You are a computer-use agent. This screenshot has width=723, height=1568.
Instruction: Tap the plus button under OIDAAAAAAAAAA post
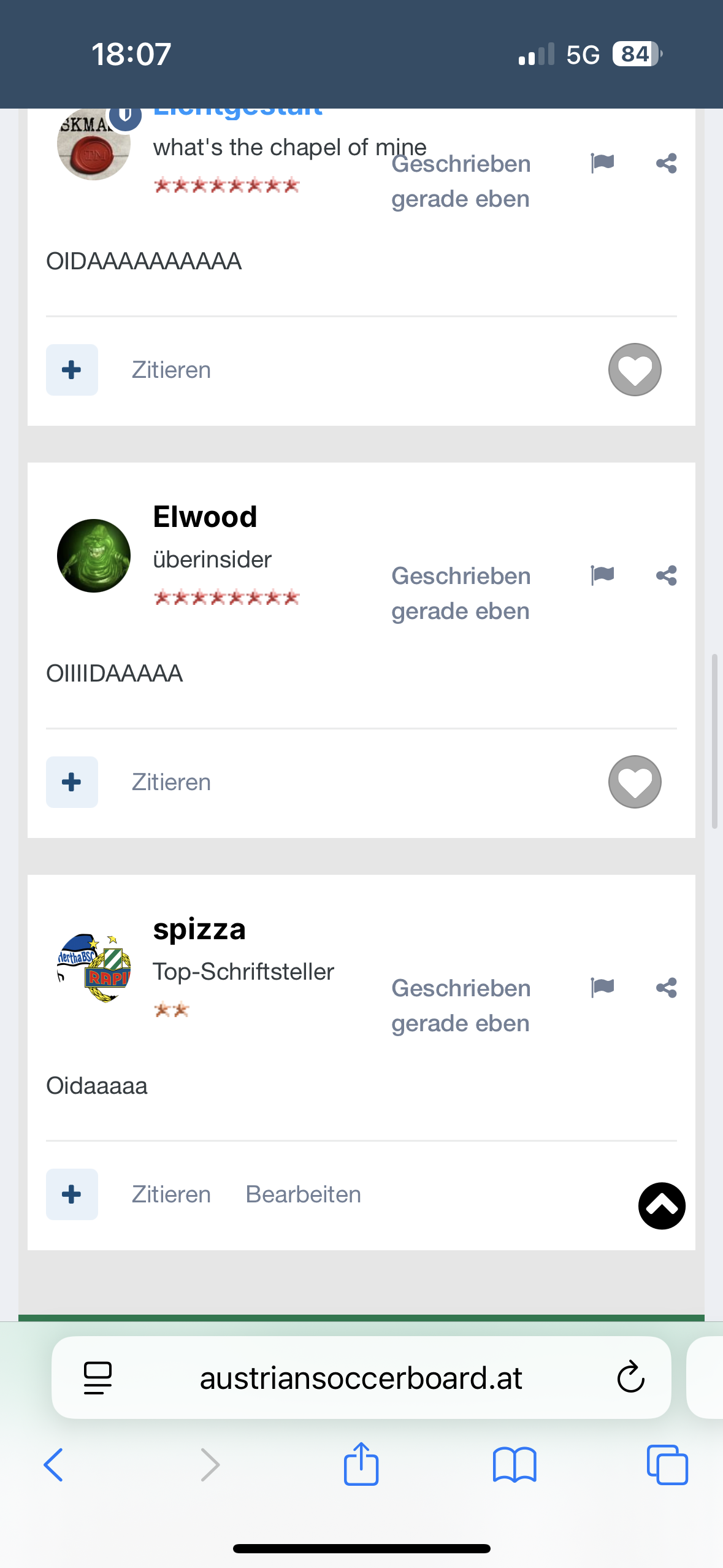pyautogui.click(x=72, y=370)
